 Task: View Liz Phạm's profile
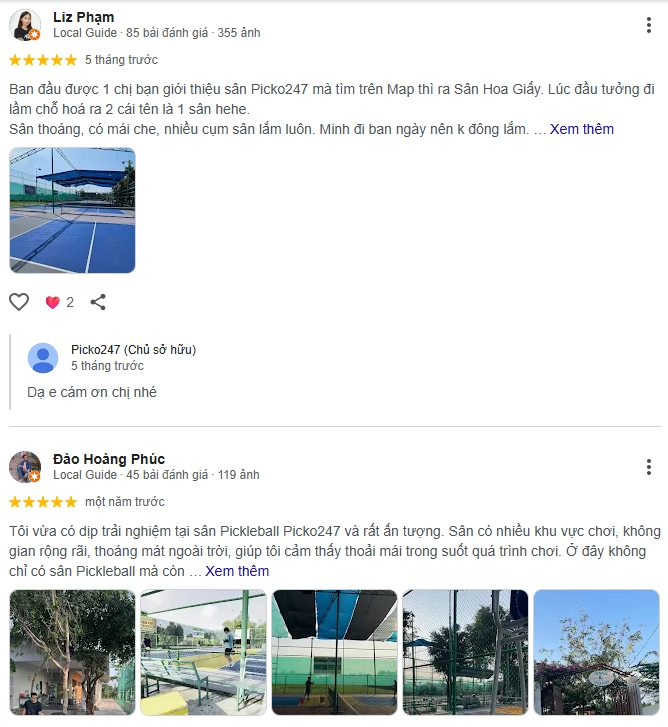click(x=83, y=17)
